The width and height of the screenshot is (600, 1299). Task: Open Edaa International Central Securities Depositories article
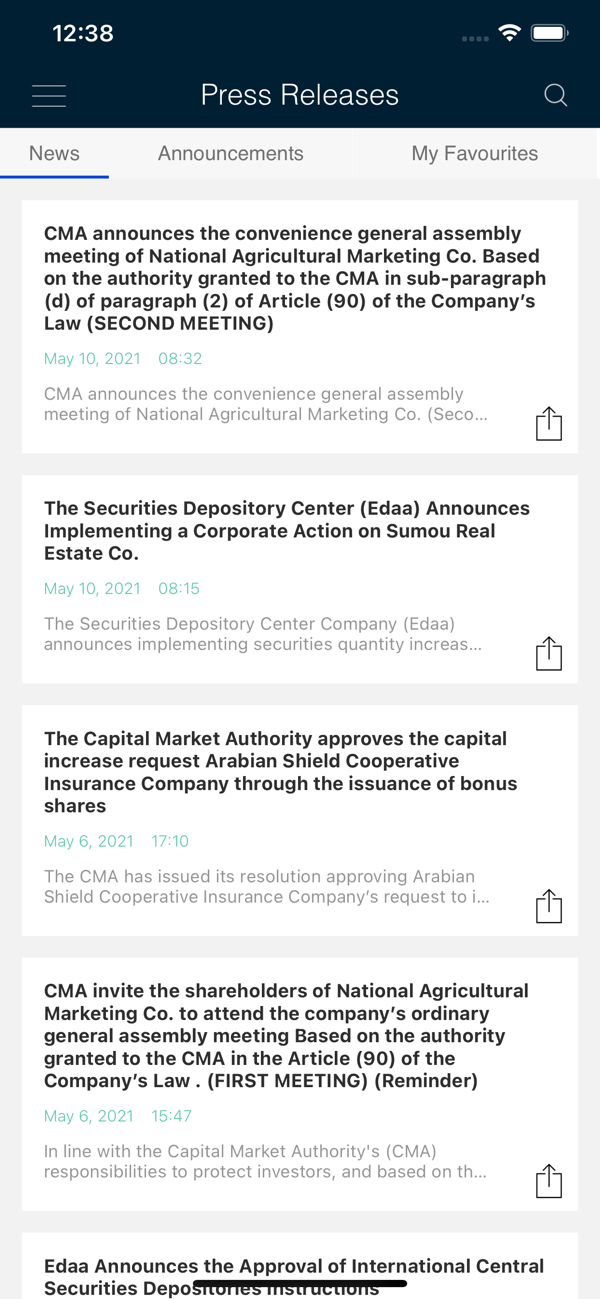(x=300, y=1266)
